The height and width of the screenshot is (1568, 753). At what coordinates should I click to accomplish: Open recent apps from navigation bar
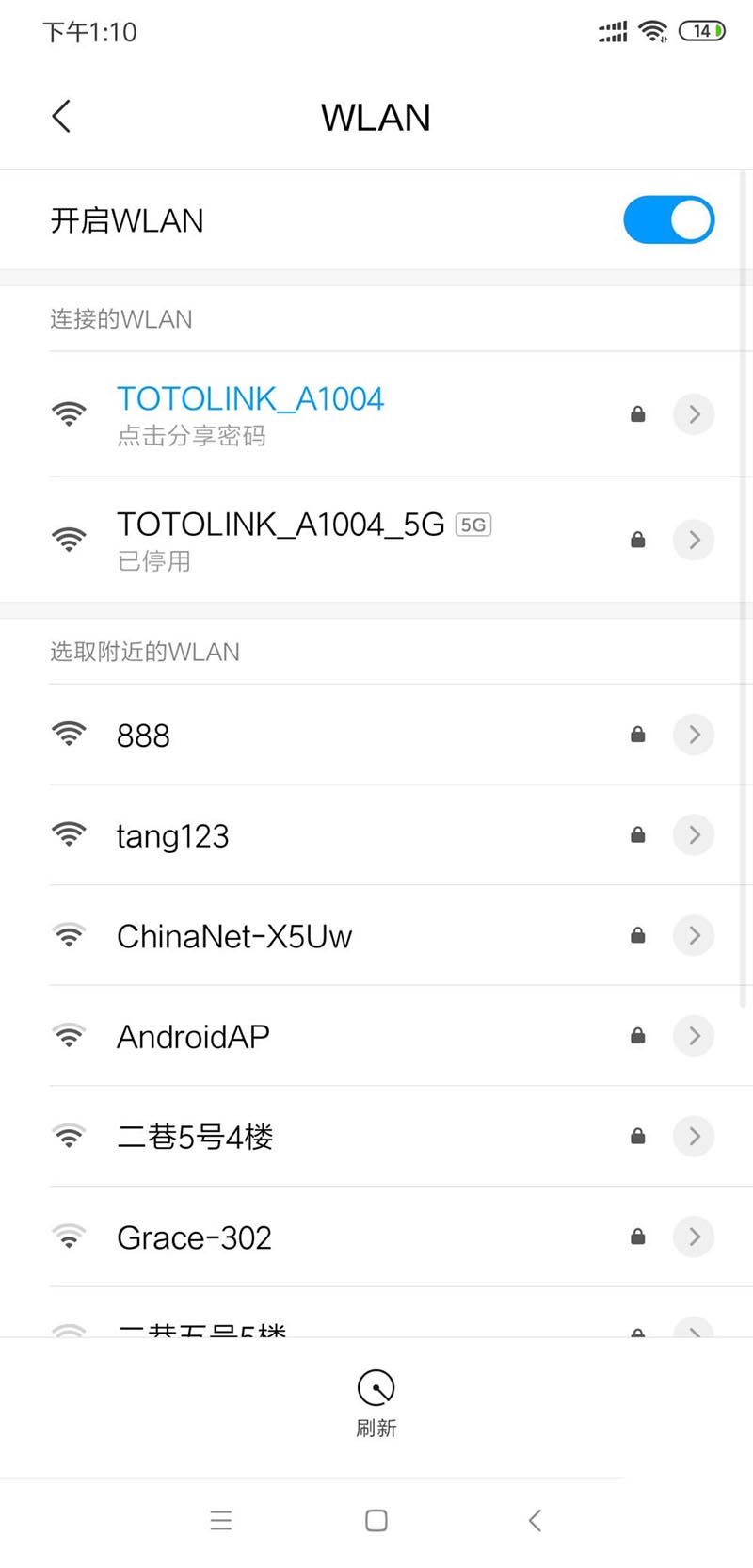(221, 1520)
